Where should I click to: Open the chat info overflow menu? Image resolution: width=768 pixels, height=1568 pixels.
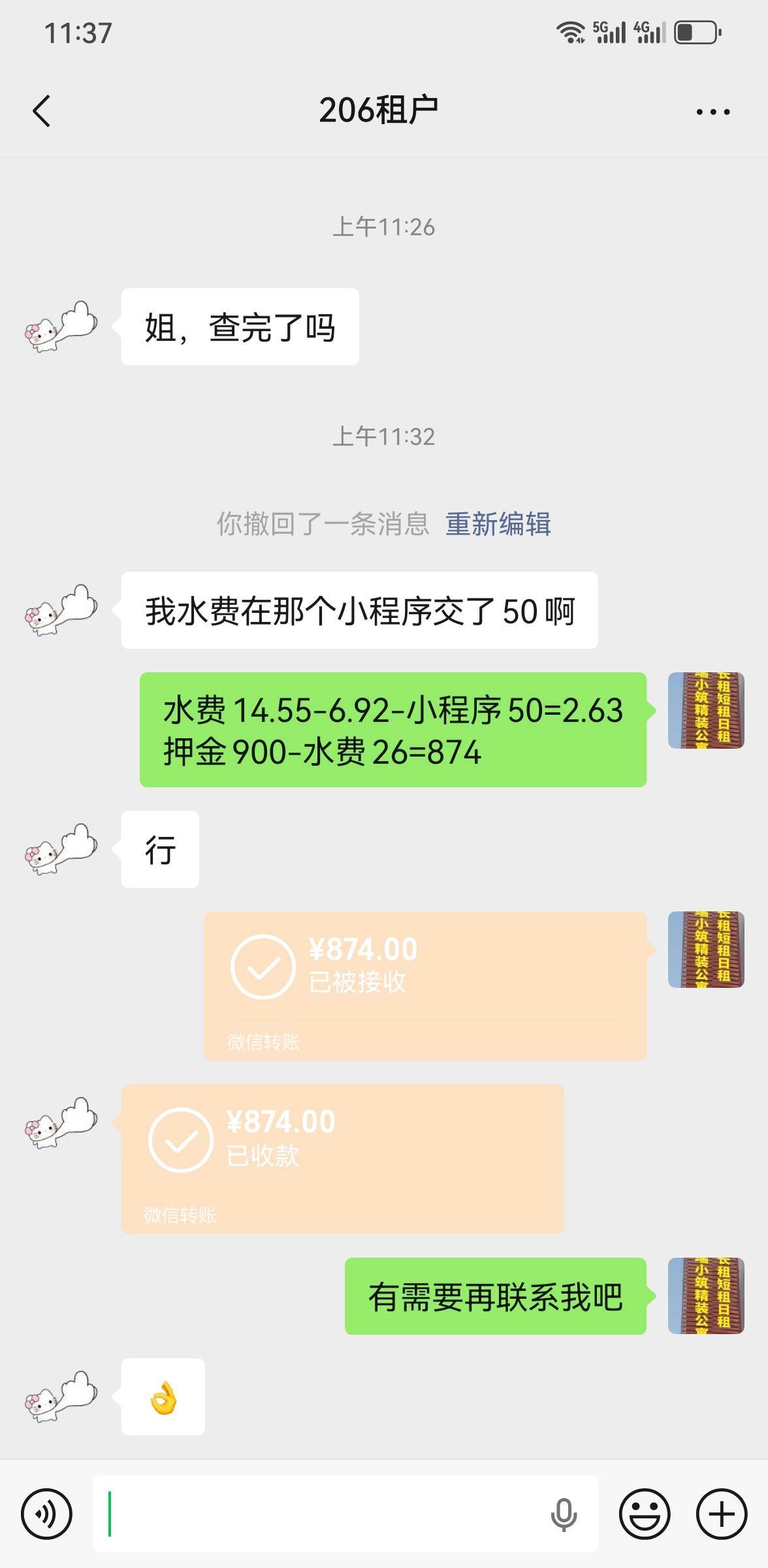pyautogui.click(x=712, y=112)
